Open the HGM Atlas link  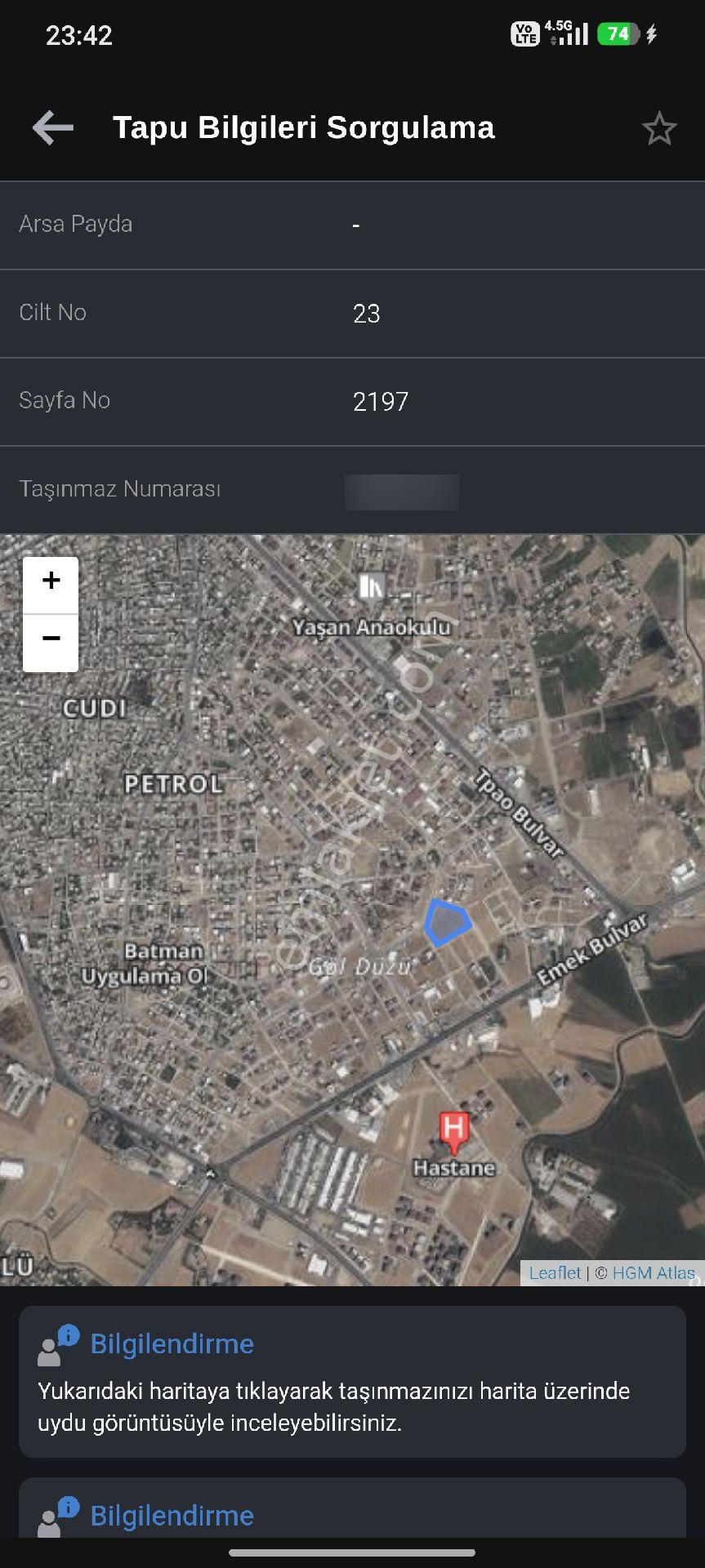(654, 1272)
